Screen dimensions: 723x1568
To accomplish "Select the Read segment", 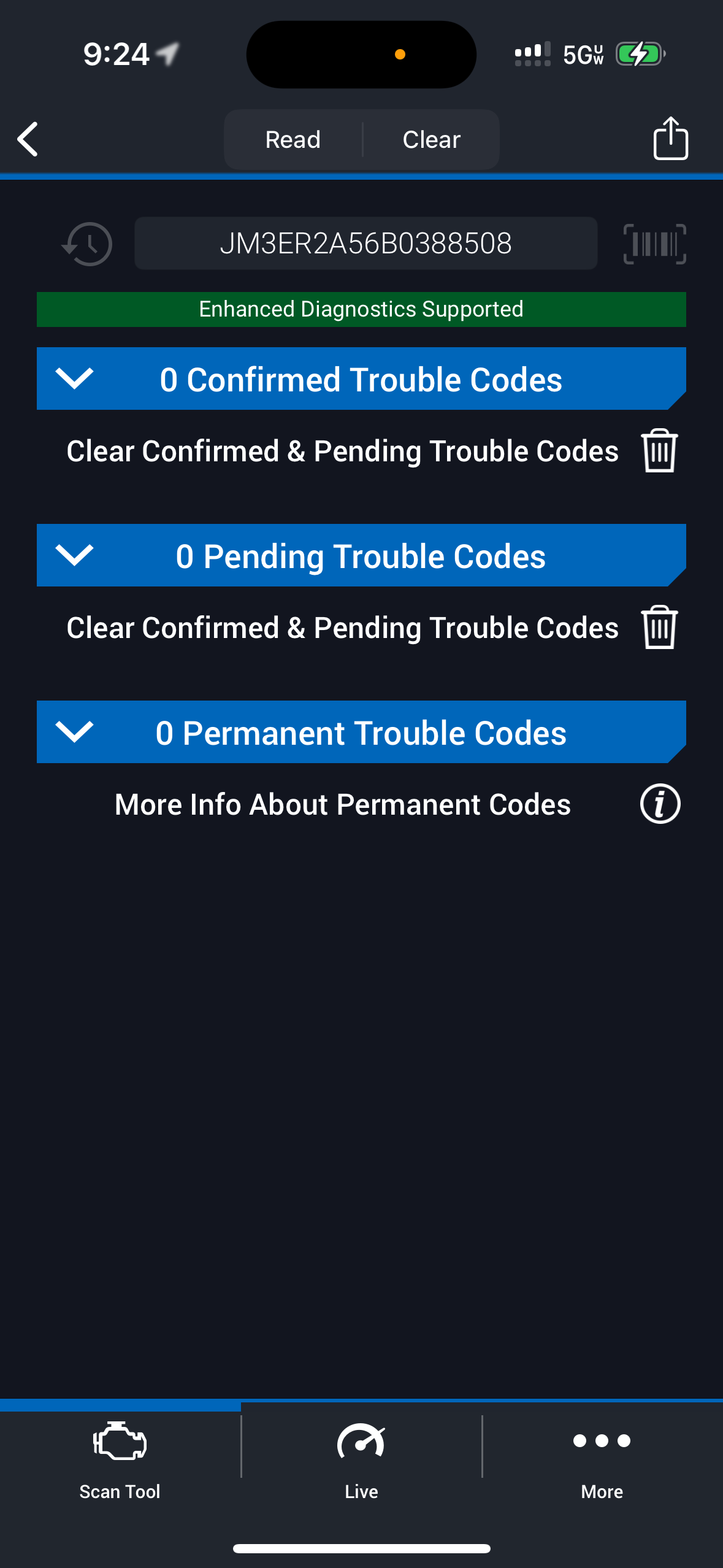I will 293,140.
